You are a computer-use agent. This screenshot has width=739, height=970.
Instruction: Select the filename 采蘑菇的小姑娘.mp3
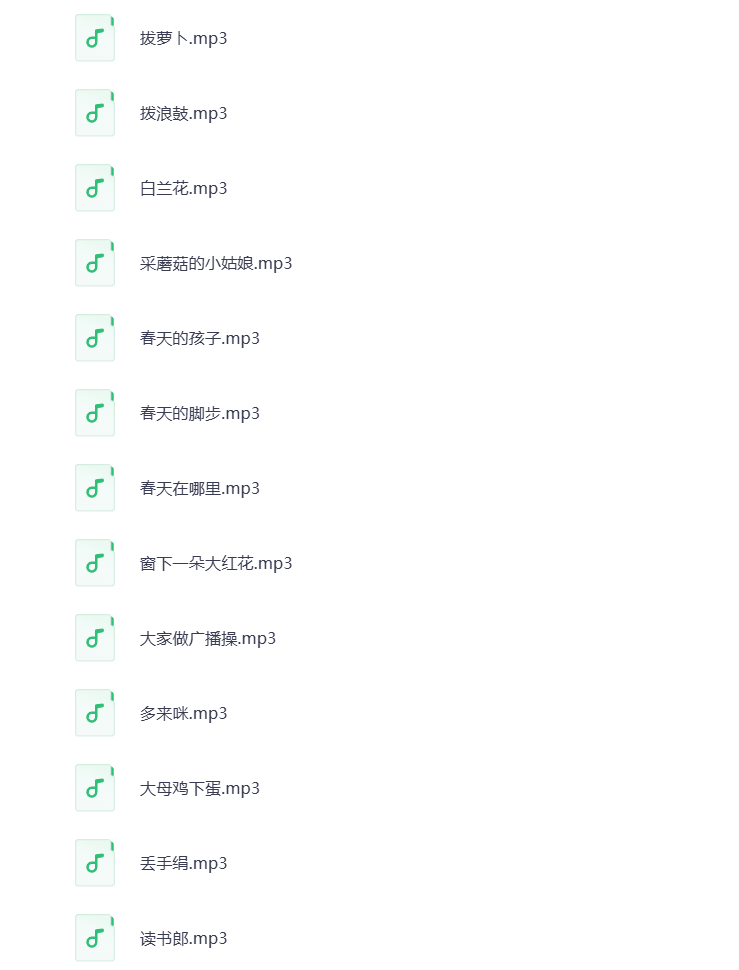(217, 263)
